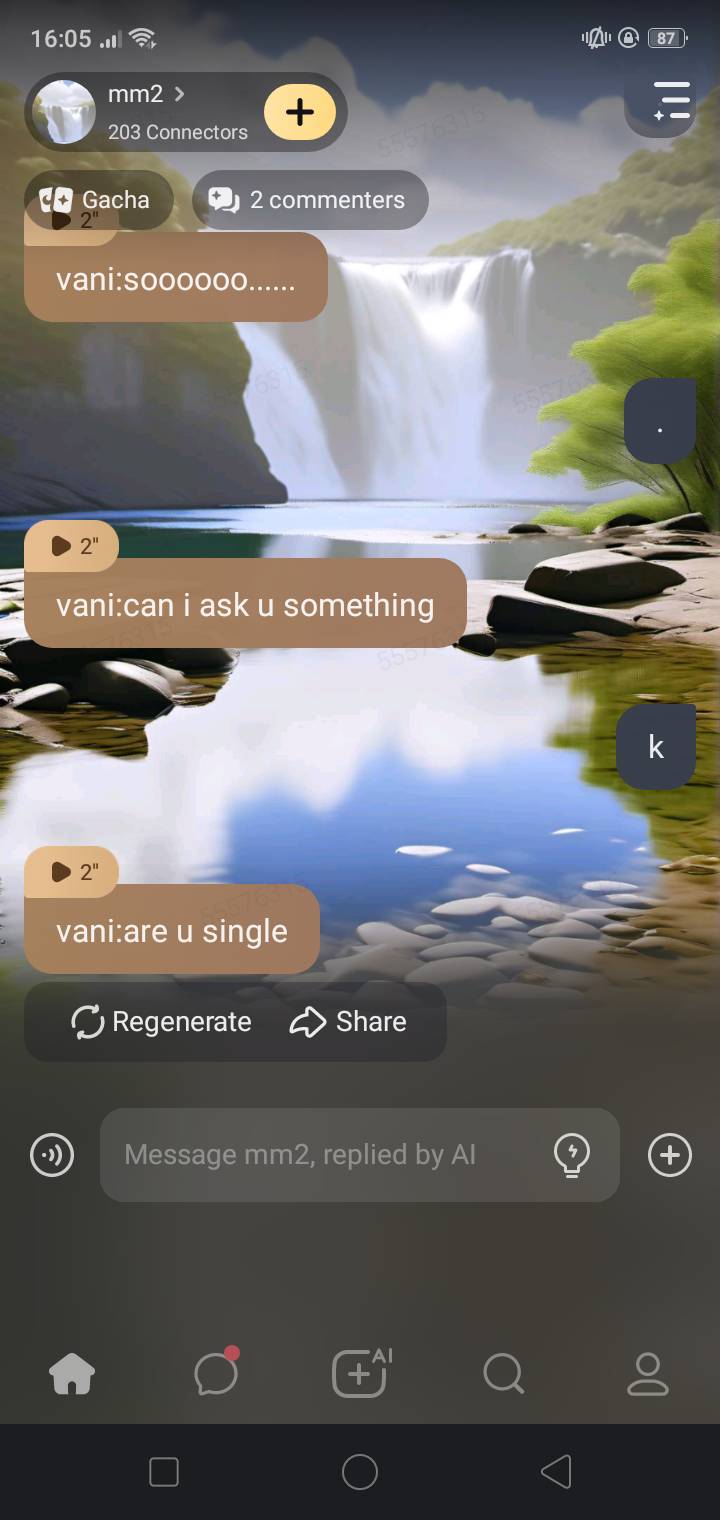Regenerate the last AI reply
The width and height of the screenshot is (720, 1520).
click(162, 1022)
